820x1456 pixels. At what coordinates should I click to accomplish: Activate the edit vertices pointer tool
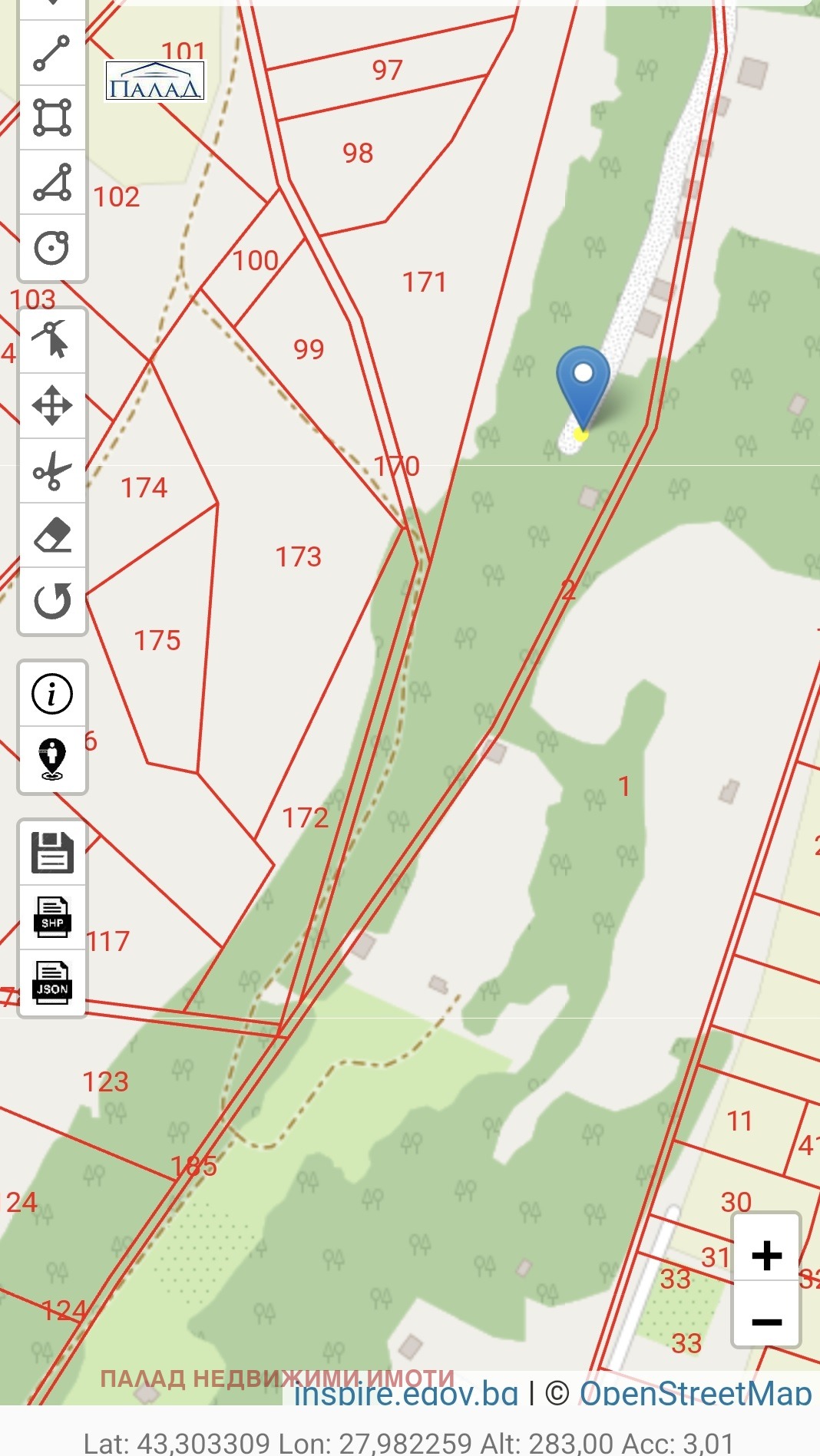tap(51, 340)
